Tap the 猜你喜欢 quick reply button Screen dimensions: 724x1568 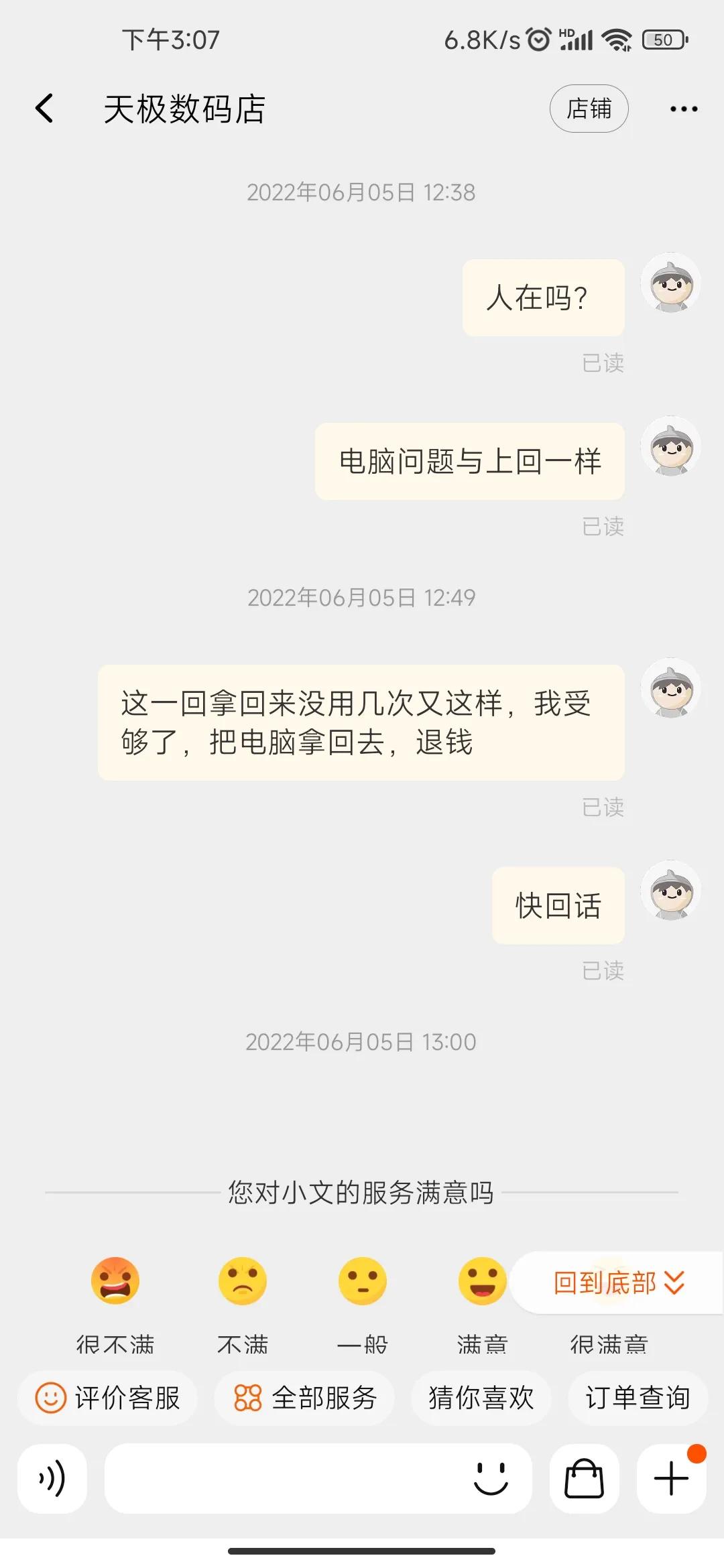pyautogui.click(x=480, y=1398)
